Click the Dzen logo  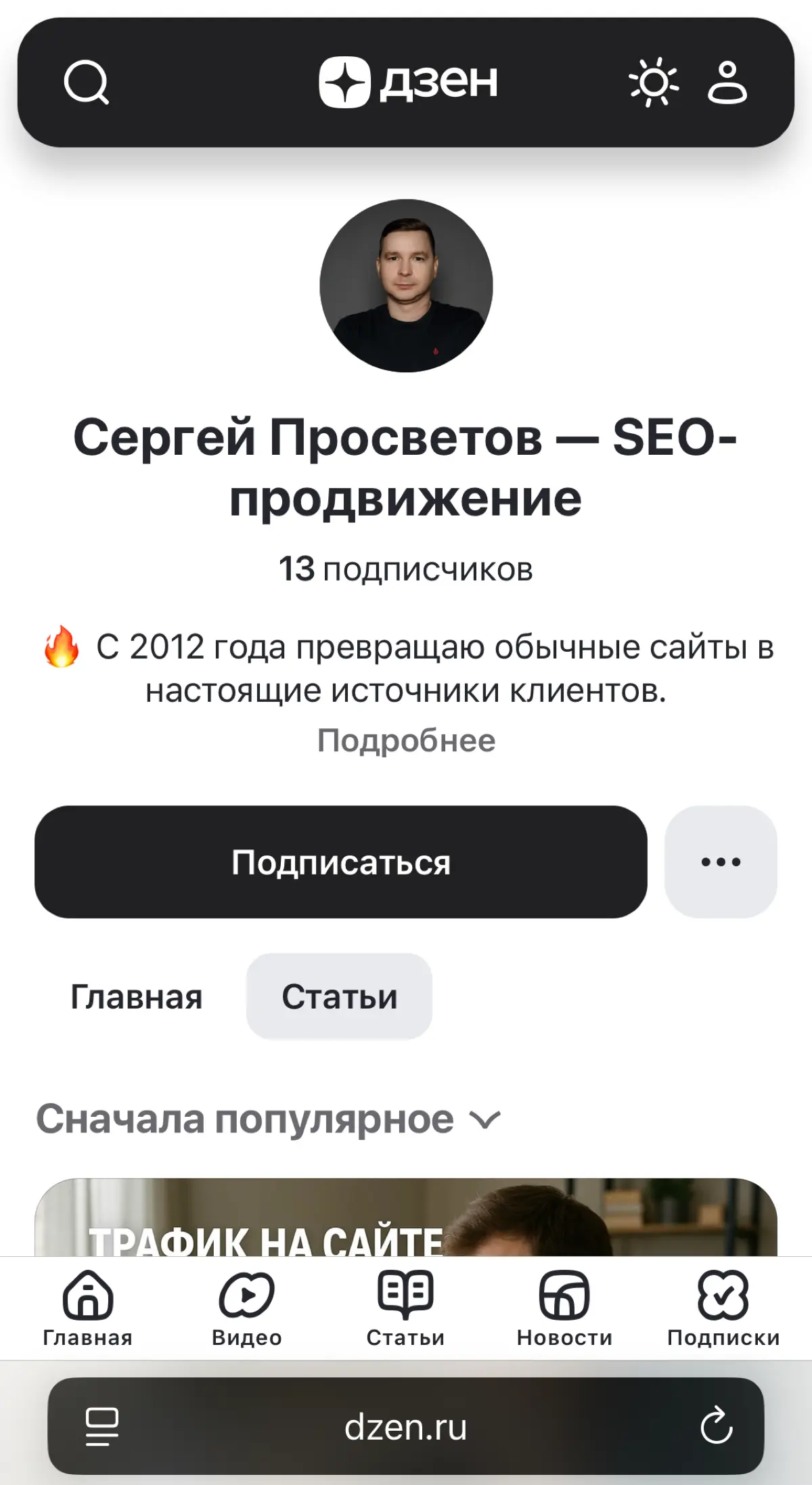tap(407, 81)
